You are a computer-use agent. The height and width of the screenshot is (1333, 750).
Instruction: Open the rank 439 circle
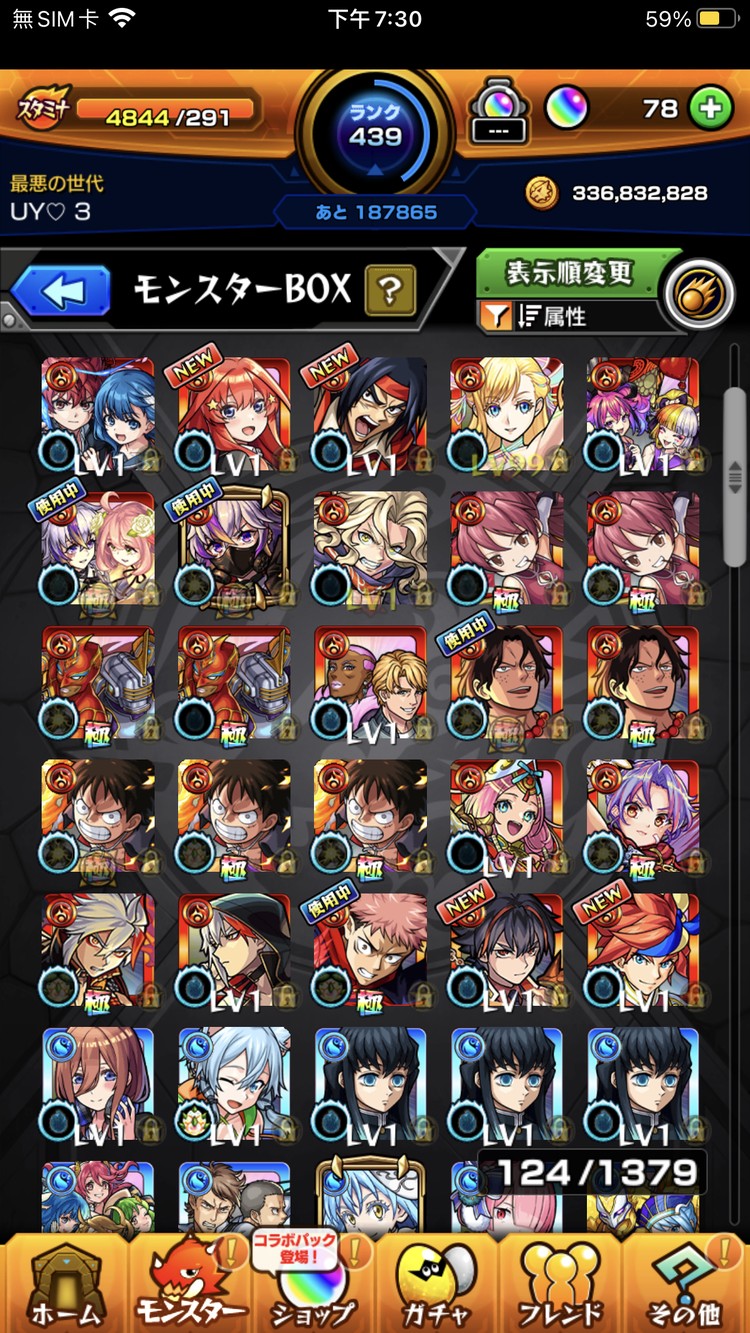pos(375,127)
